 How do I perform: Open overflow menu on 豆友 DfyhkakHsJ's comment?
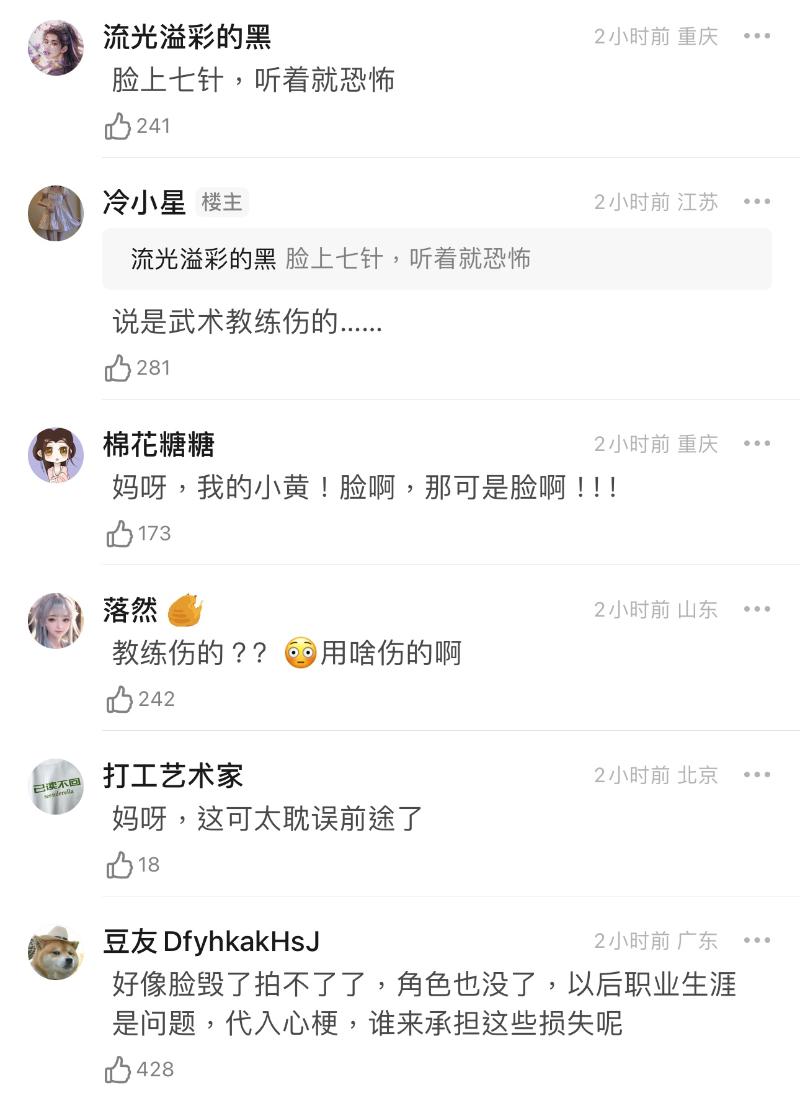point(757,941)
